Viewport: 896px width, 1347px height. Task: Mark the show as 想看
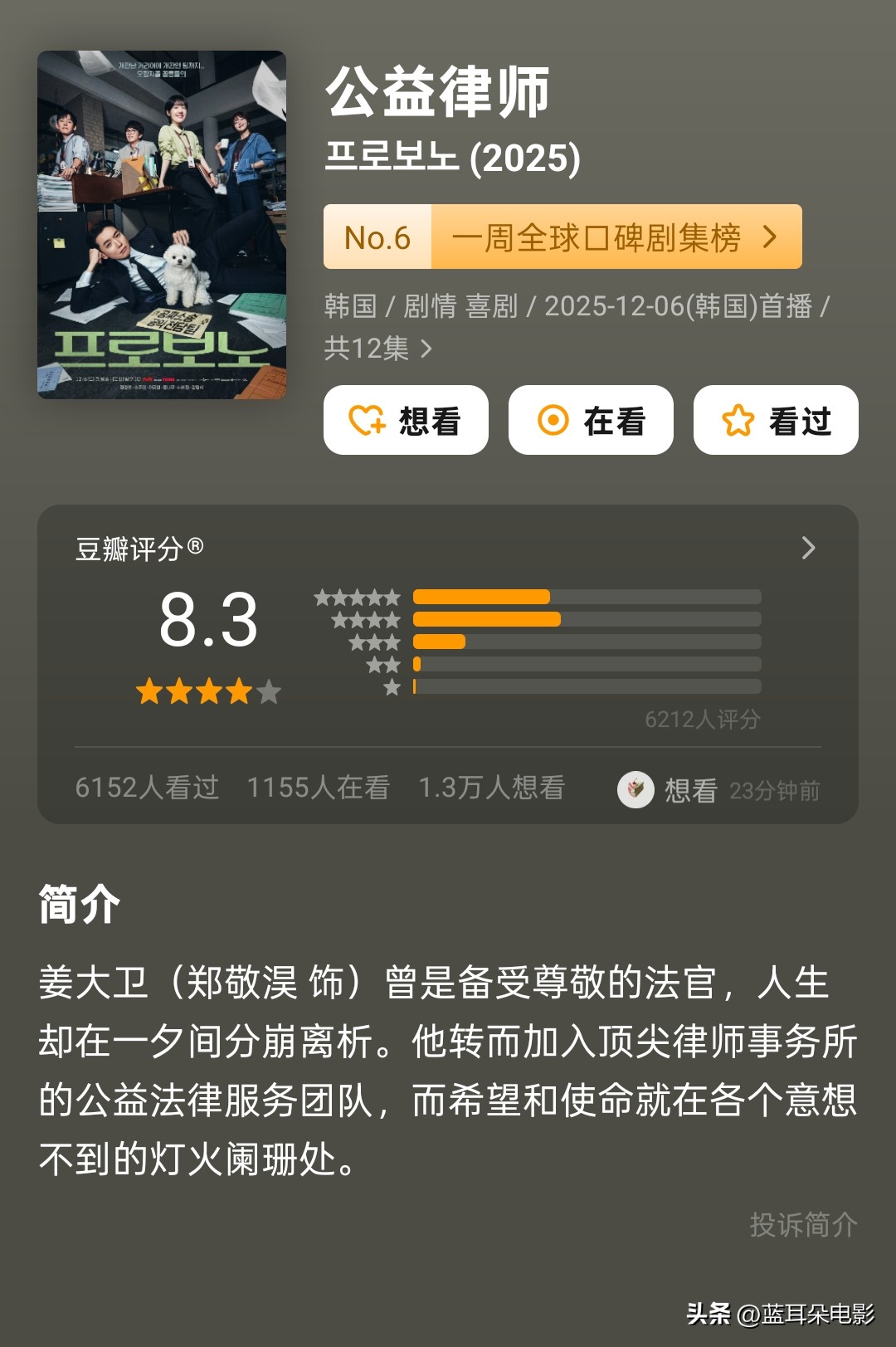click(406, 420)
